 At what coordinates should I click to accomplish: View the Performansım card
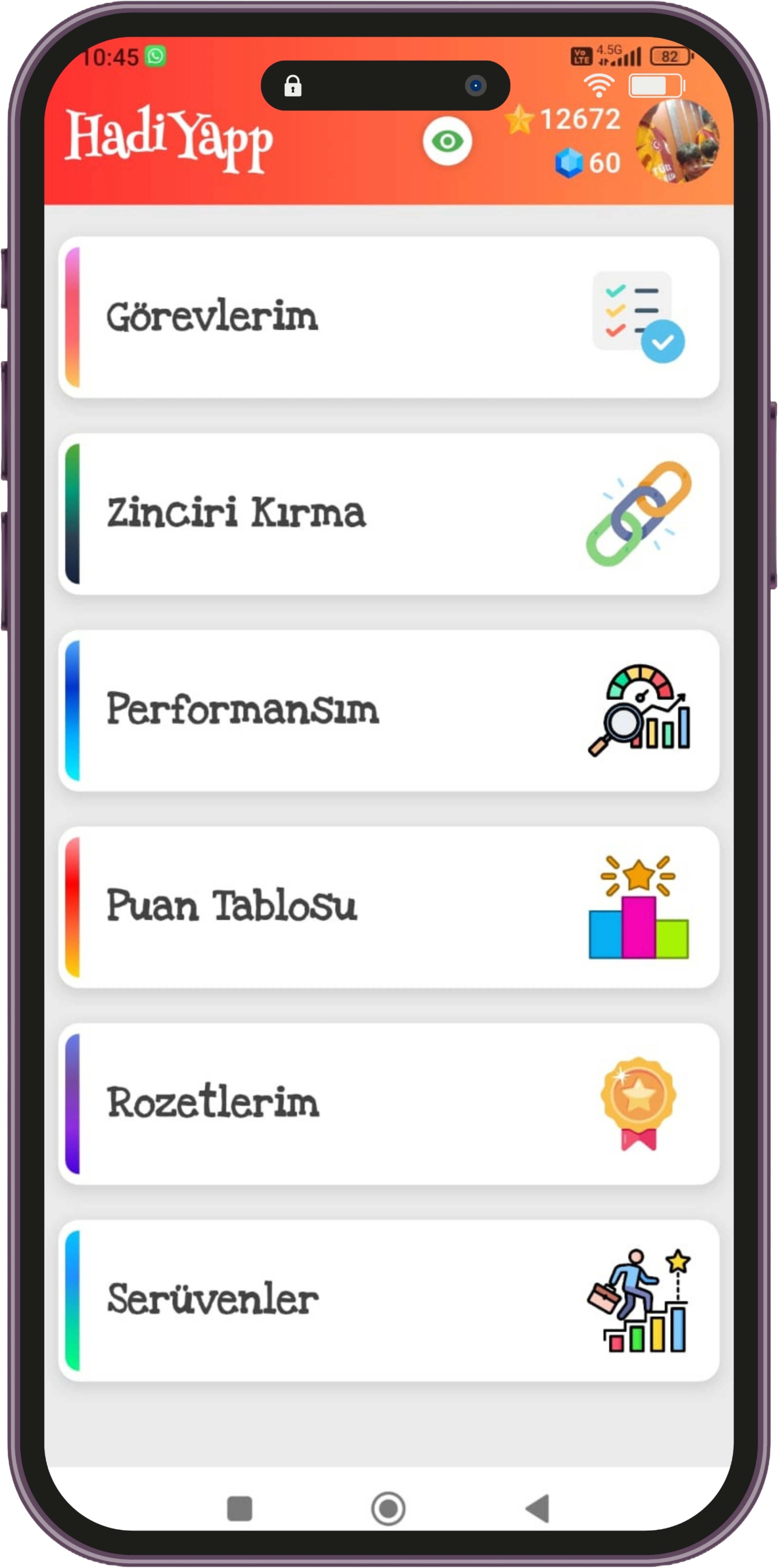point(388,710)
